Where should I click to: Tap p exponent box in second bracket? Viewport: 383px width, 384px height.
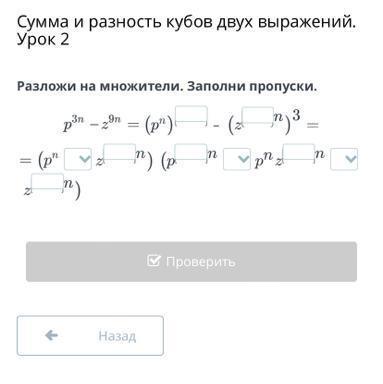[x=191, y=153]
